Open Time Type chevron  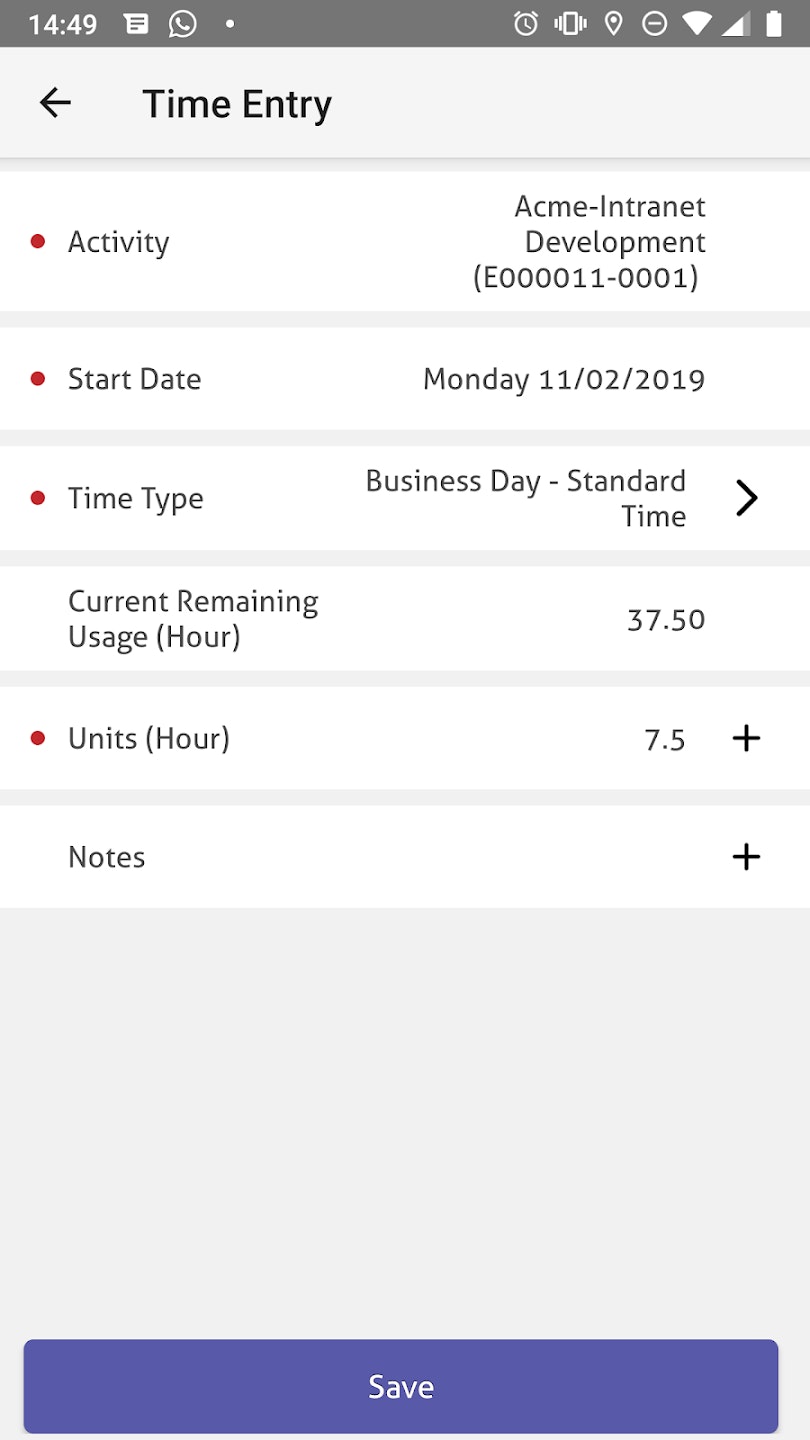[746, 498]
